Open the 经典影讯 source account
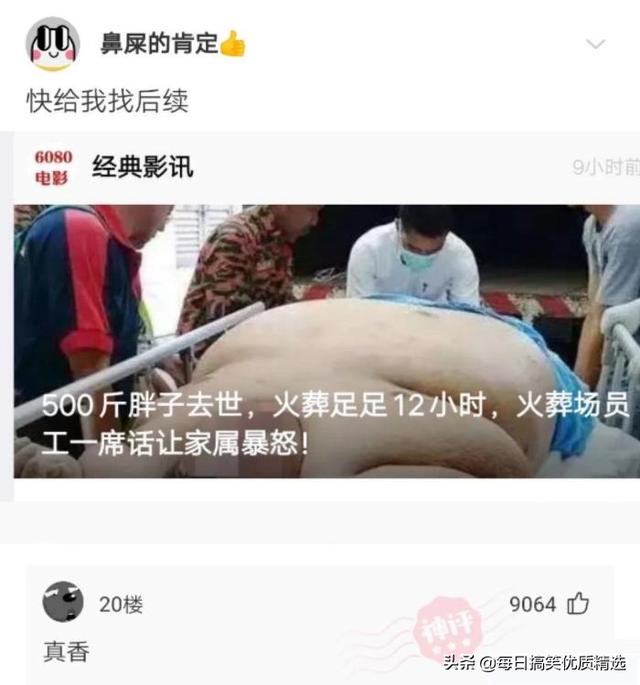640x685 pixels. 142,167
